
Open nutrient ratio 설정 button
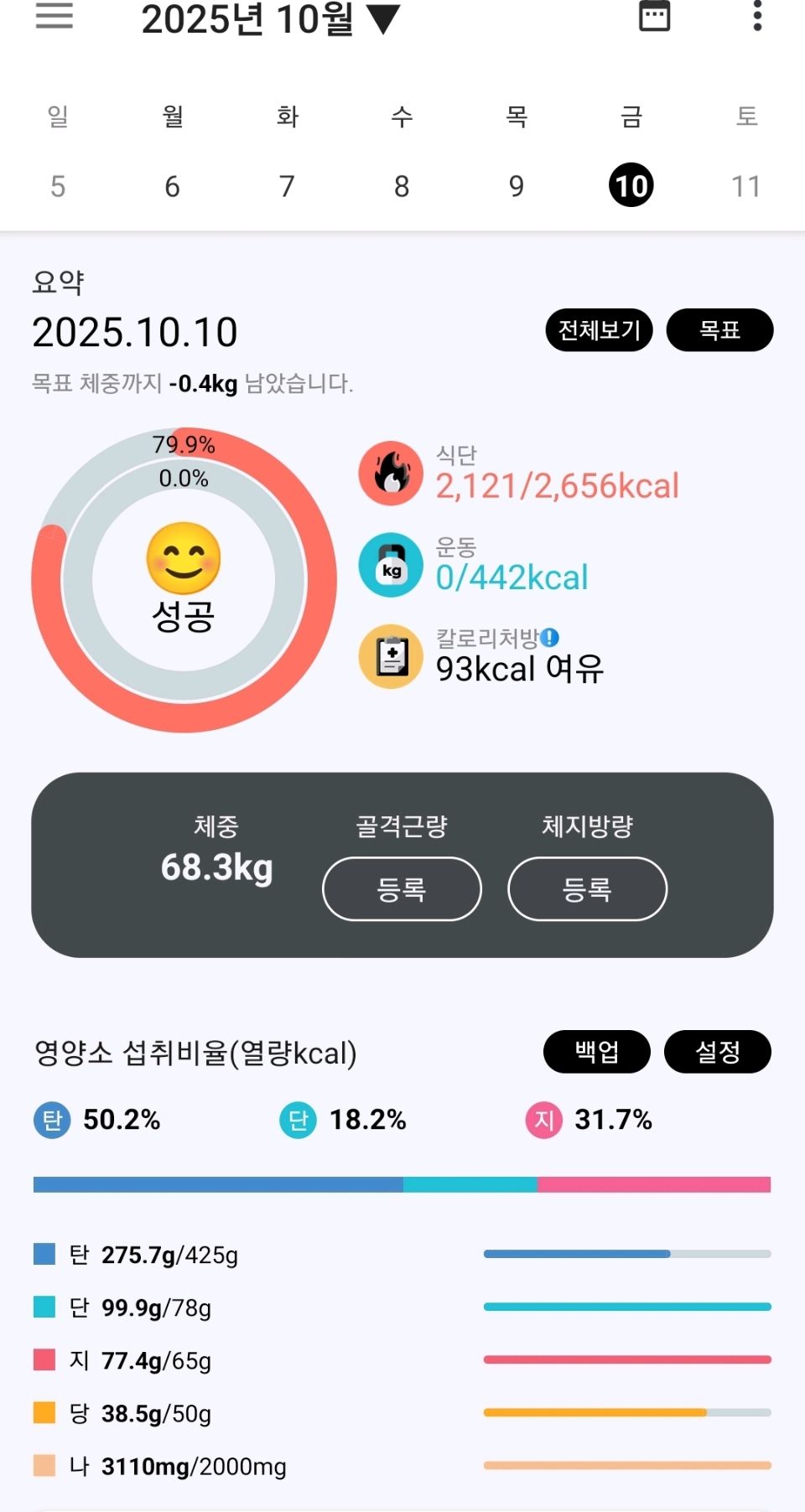(x=717, y=1051)
